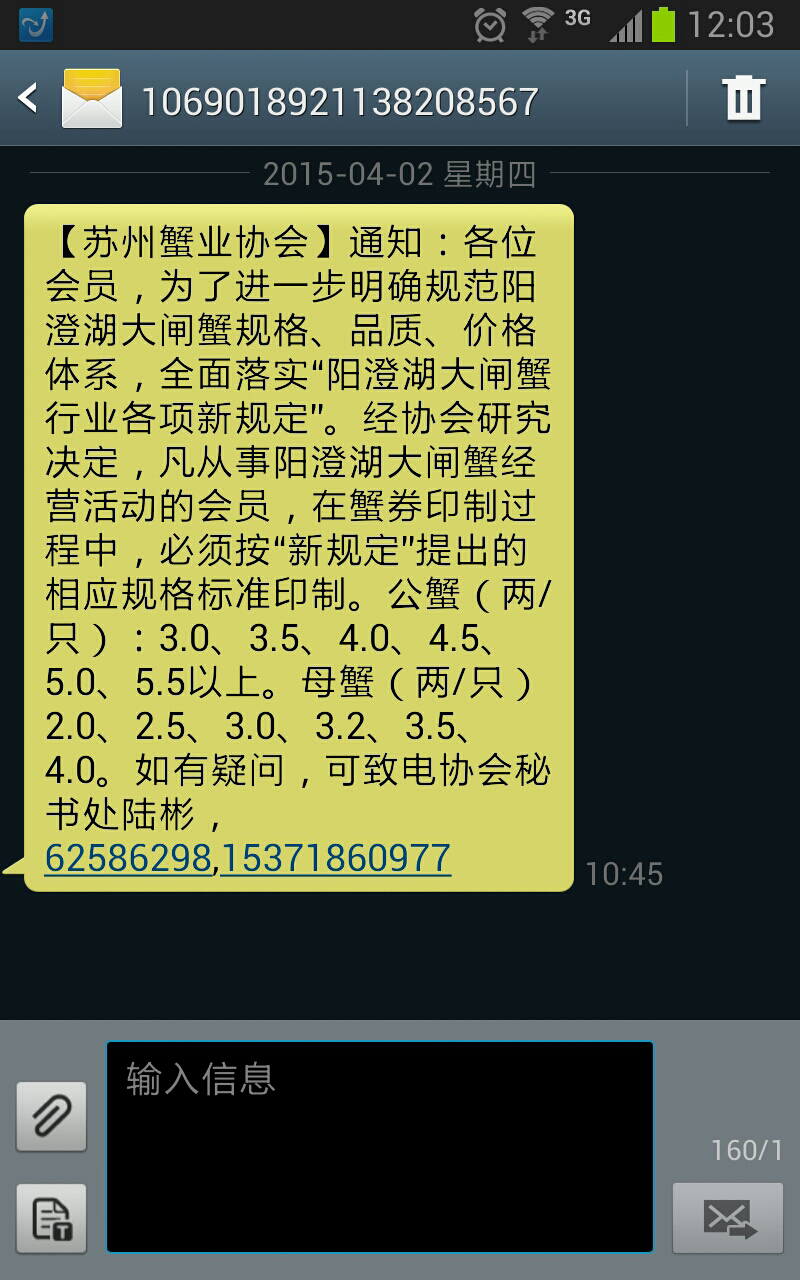
Task: Call the phone number 62586298
Action: point(128,858)
